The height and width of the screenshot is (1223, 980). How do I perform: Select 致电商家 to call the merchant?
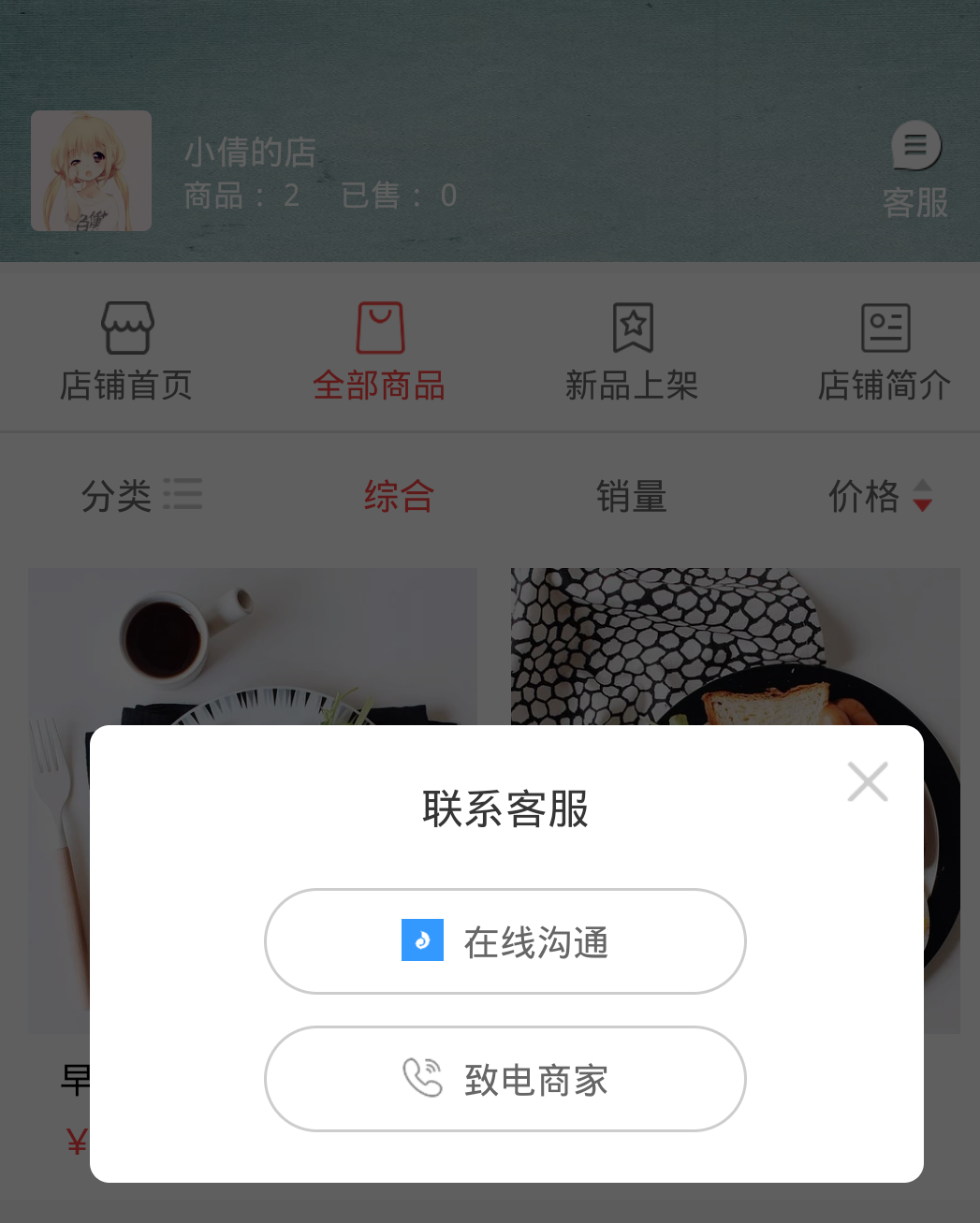click(505, 1079)
